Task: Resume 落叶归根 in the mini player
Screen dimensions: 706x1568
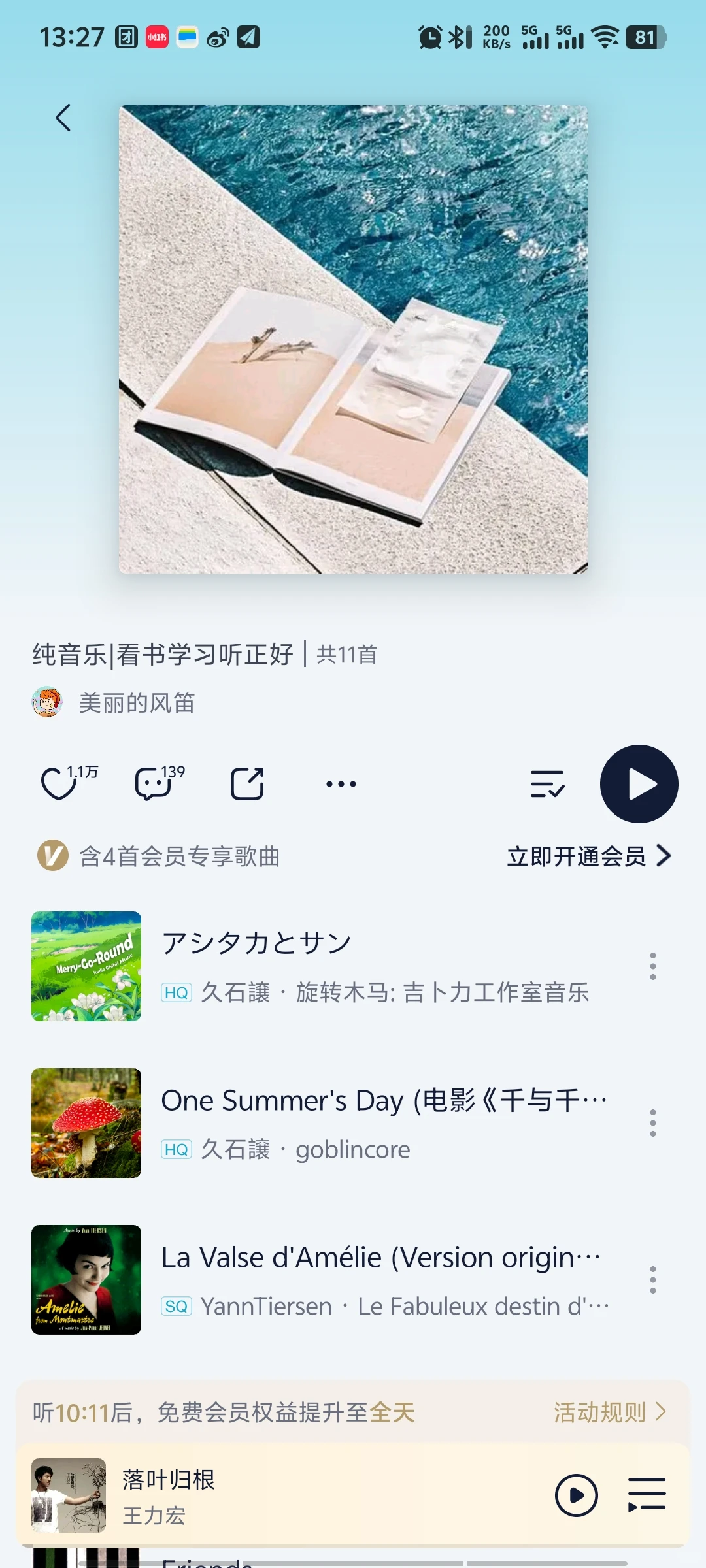Action: 576,1495
